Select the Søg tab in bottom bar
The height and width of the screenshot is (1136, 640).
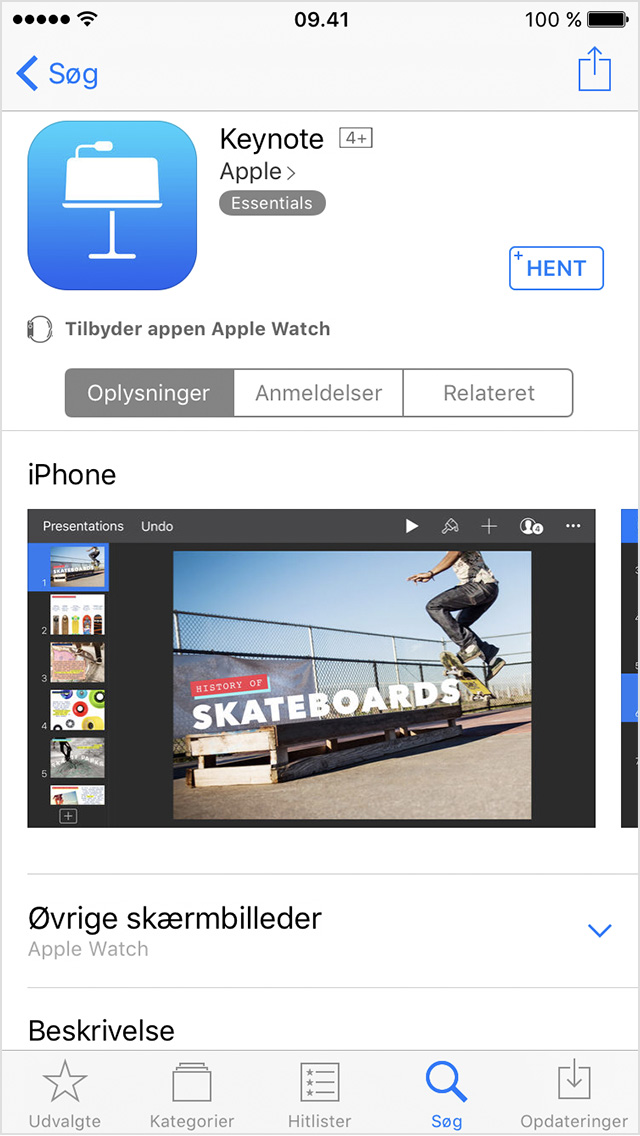click(x=446, y=1094)
